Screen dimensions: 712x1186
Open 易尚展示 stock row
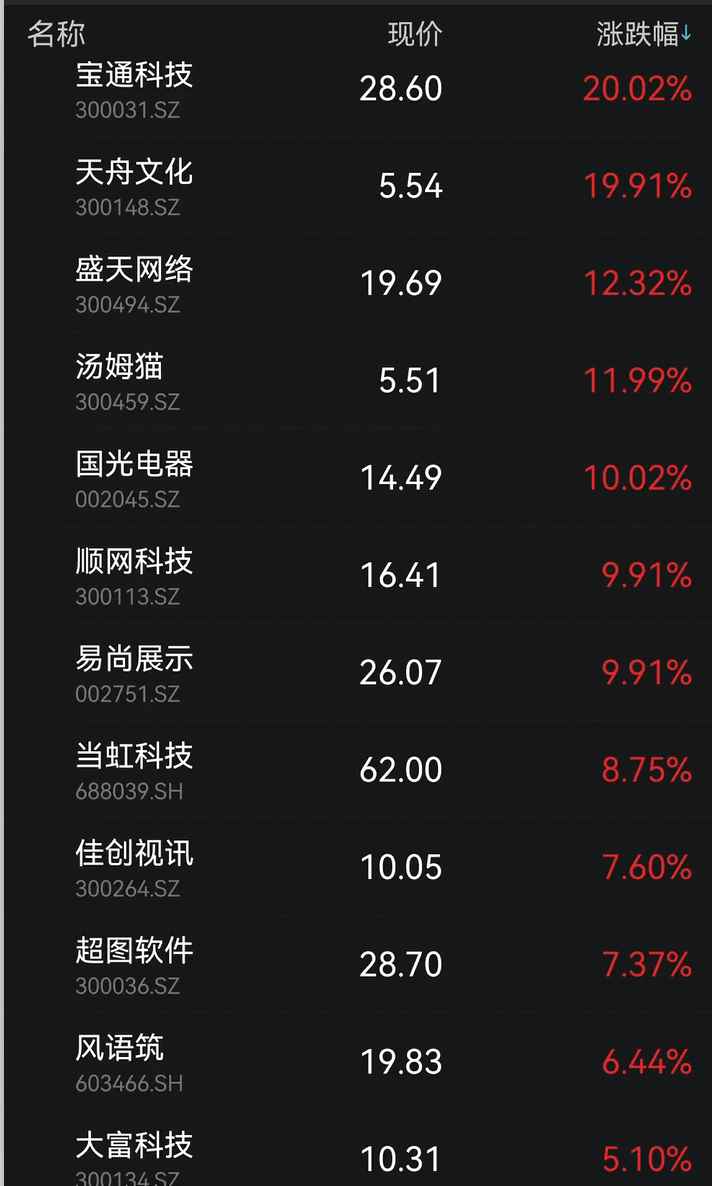point(135,672)
